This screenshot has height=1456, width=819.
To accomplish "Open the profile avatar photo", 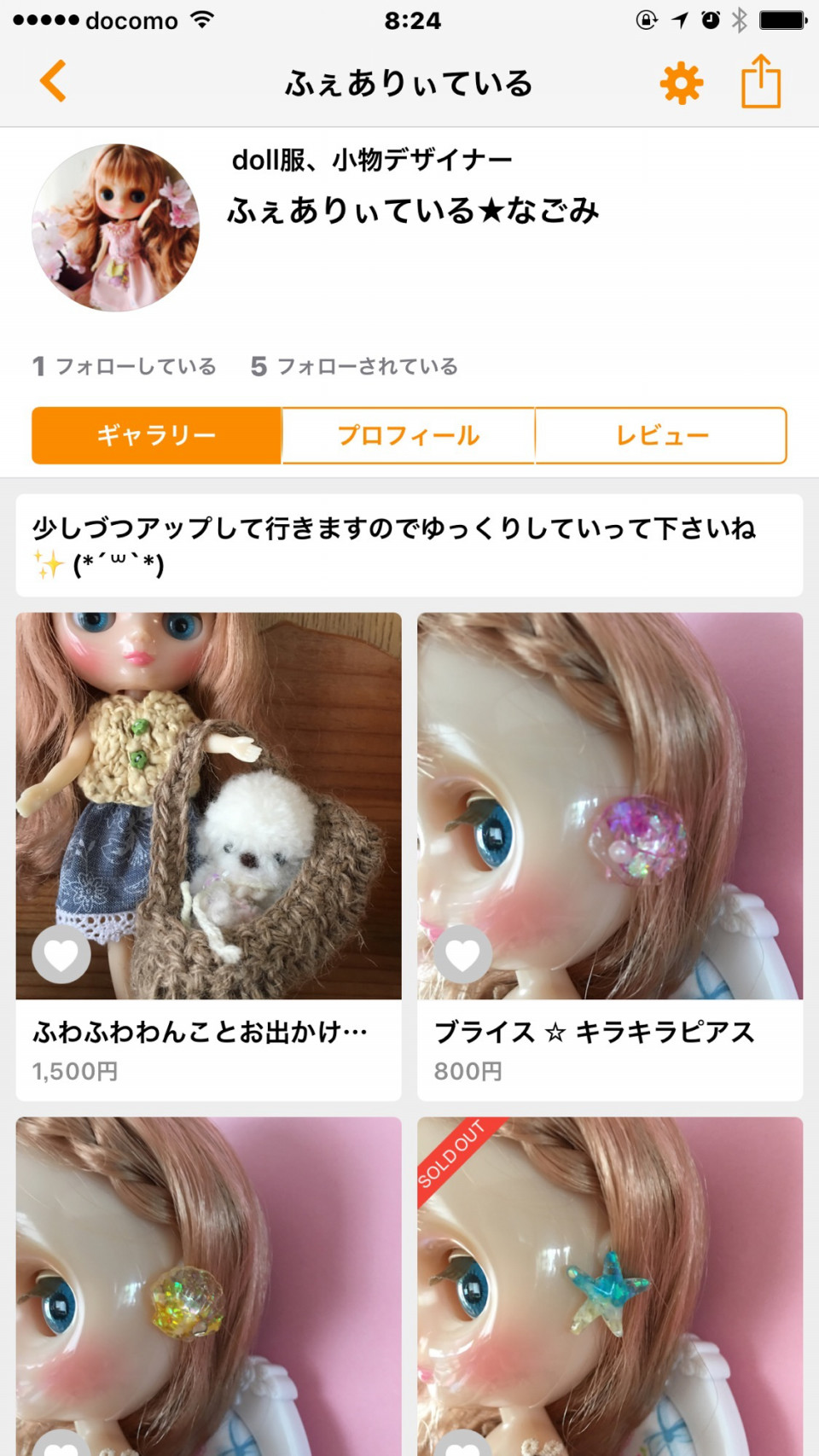I will pyautogui.click(x=116, y=228).
